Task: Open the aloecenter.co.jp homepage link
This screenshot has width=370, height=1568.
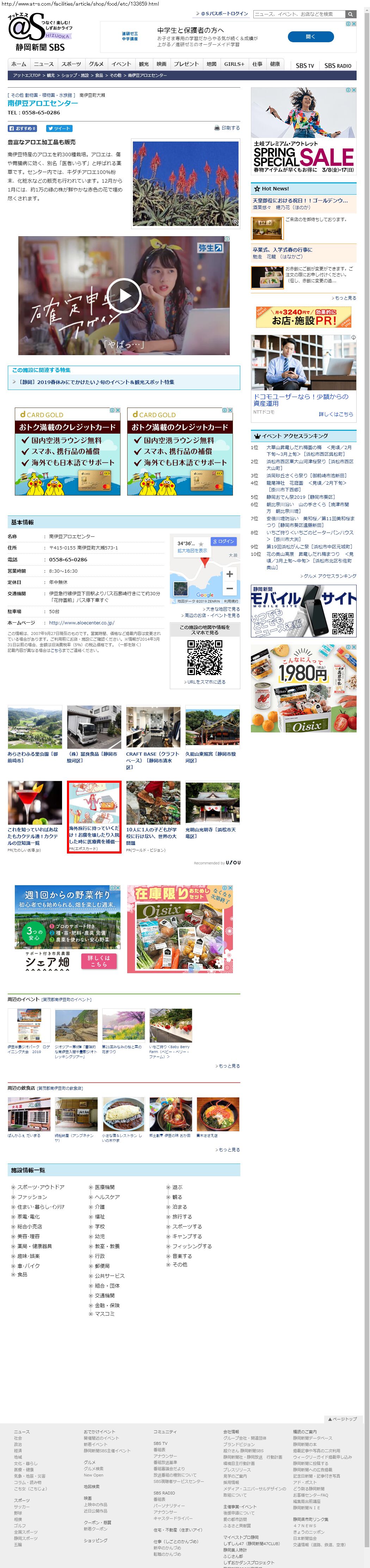Action: [x=81, y=623]
